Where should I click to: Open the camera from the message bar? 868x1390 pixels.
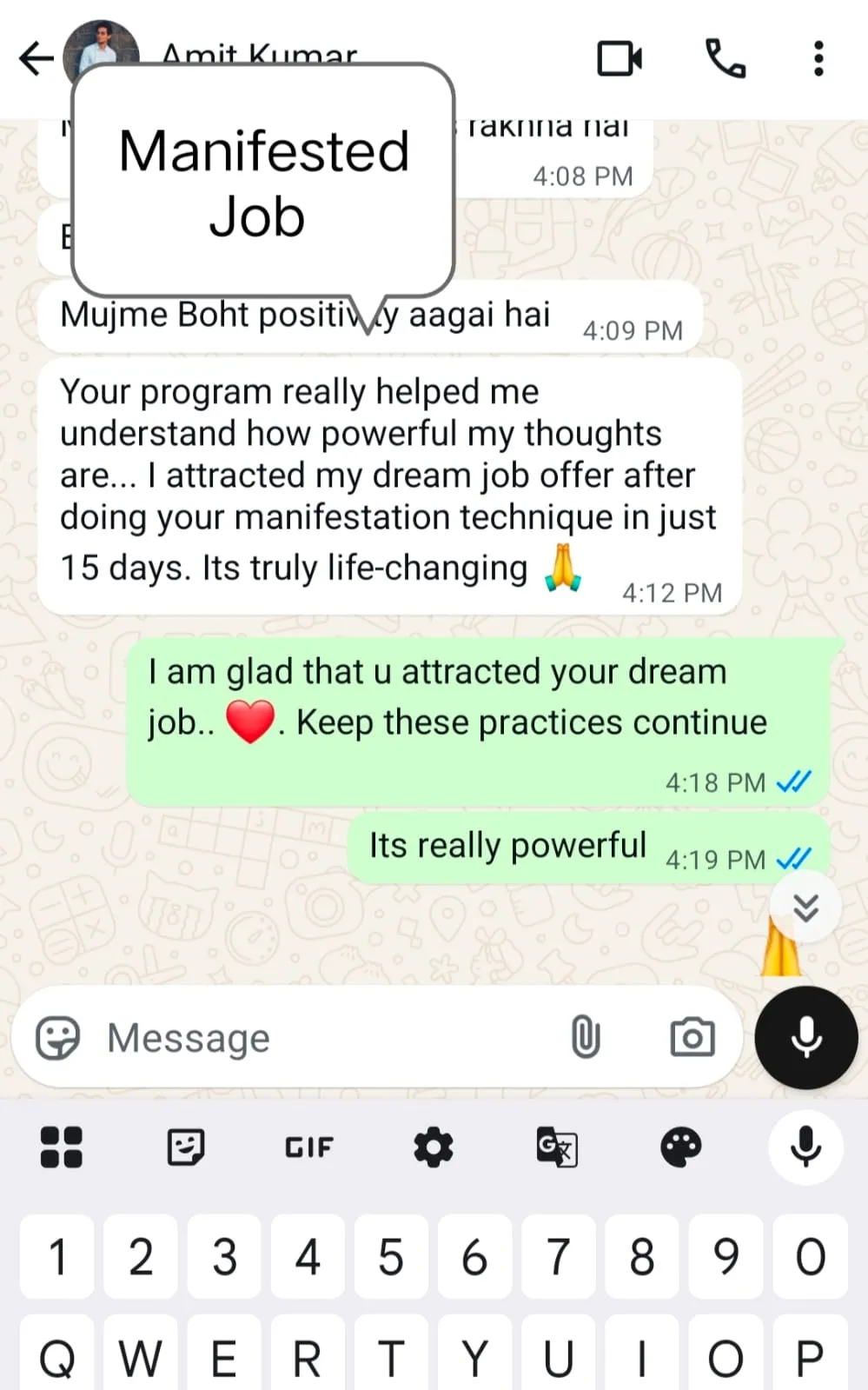pyautogui.click(x=692, y=1037)
